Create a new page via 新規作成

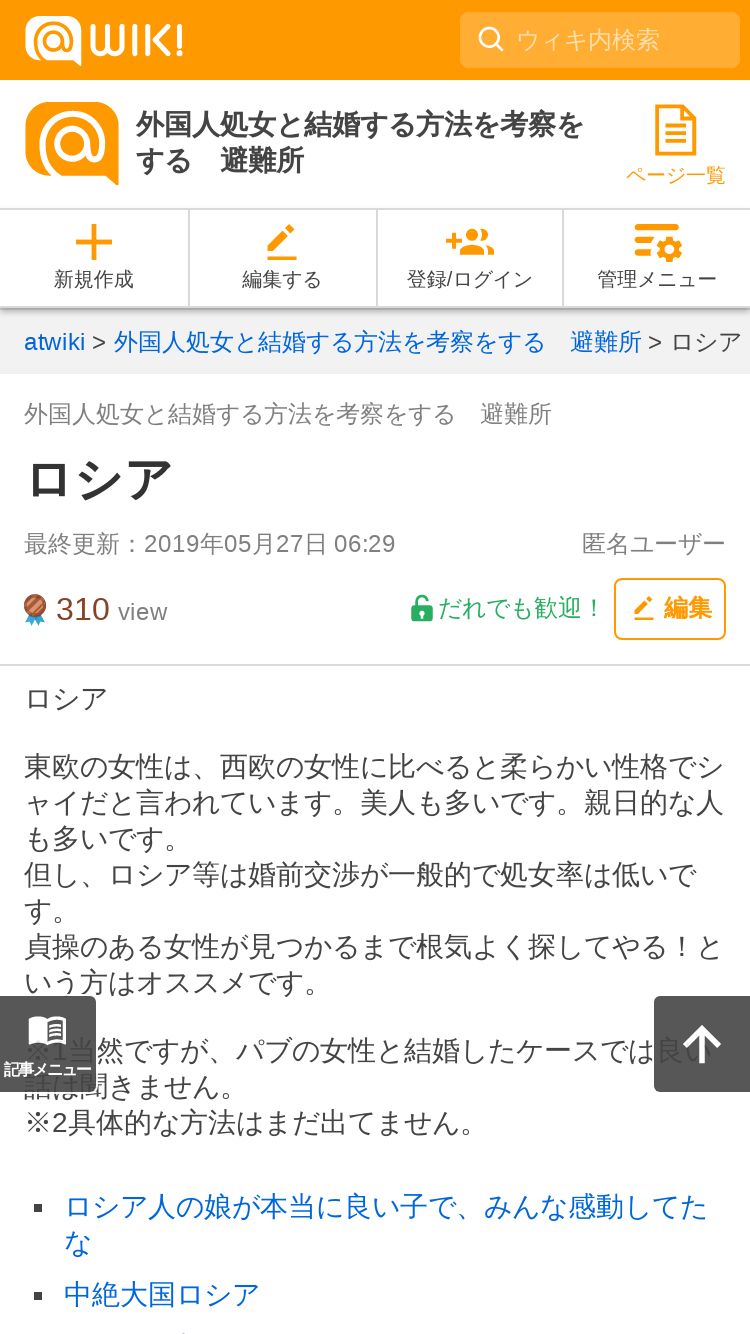pyautogui.click(x=94, y=258)
